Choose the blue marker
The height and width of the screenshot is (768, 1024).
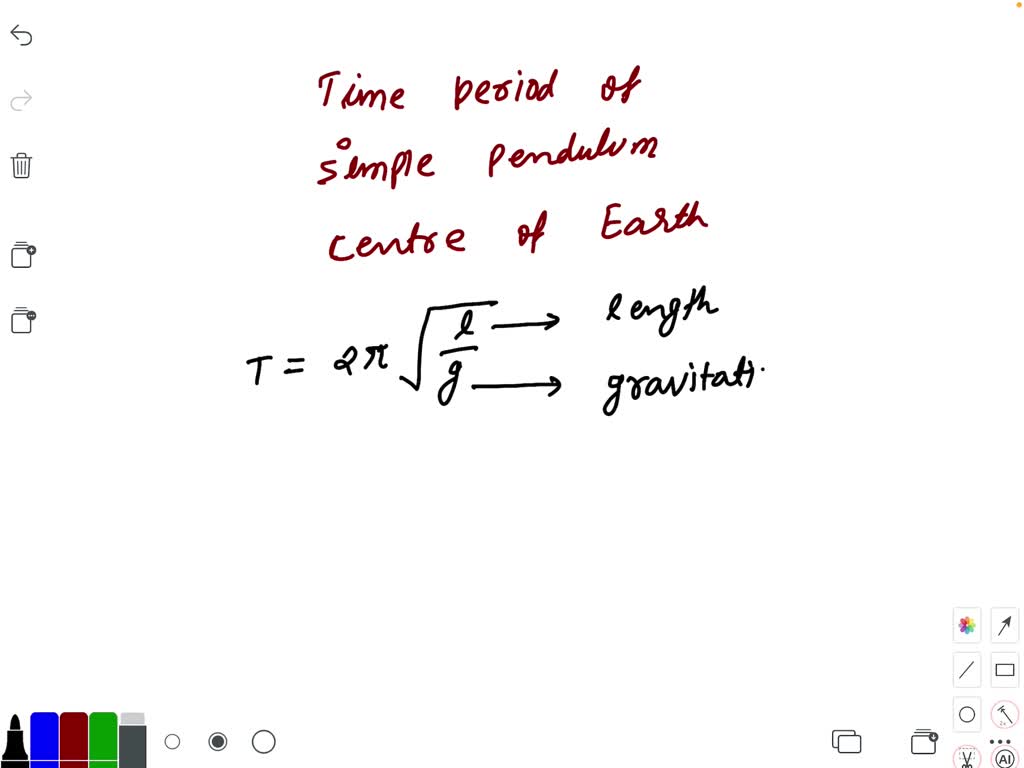point(44,740)
